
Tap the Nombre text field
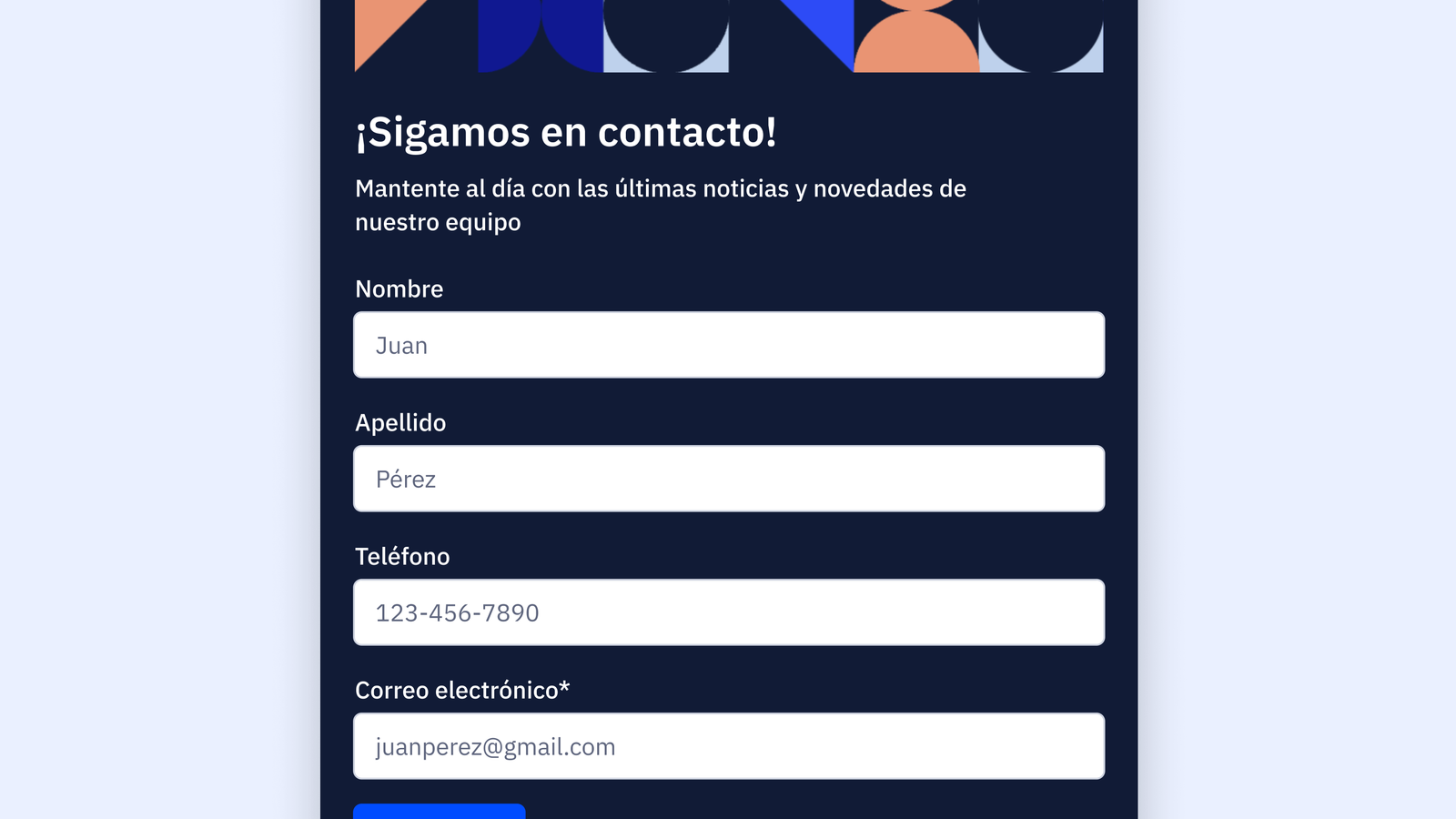(728, 345)
